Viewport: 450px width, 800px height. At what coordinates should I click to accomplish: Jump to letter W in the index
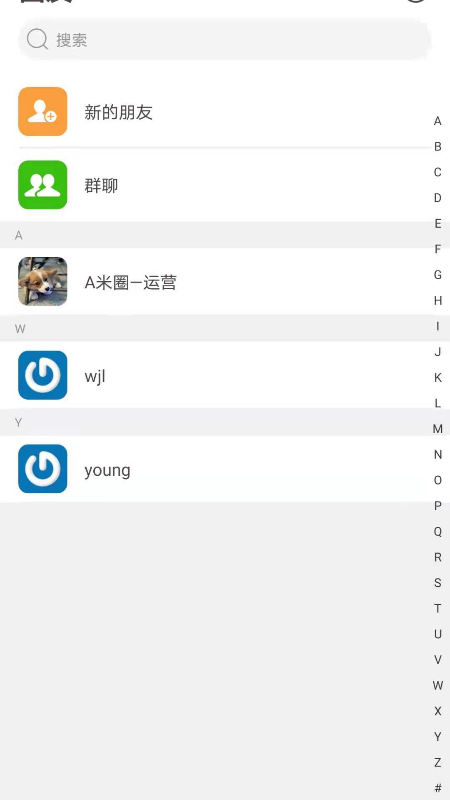438,685
